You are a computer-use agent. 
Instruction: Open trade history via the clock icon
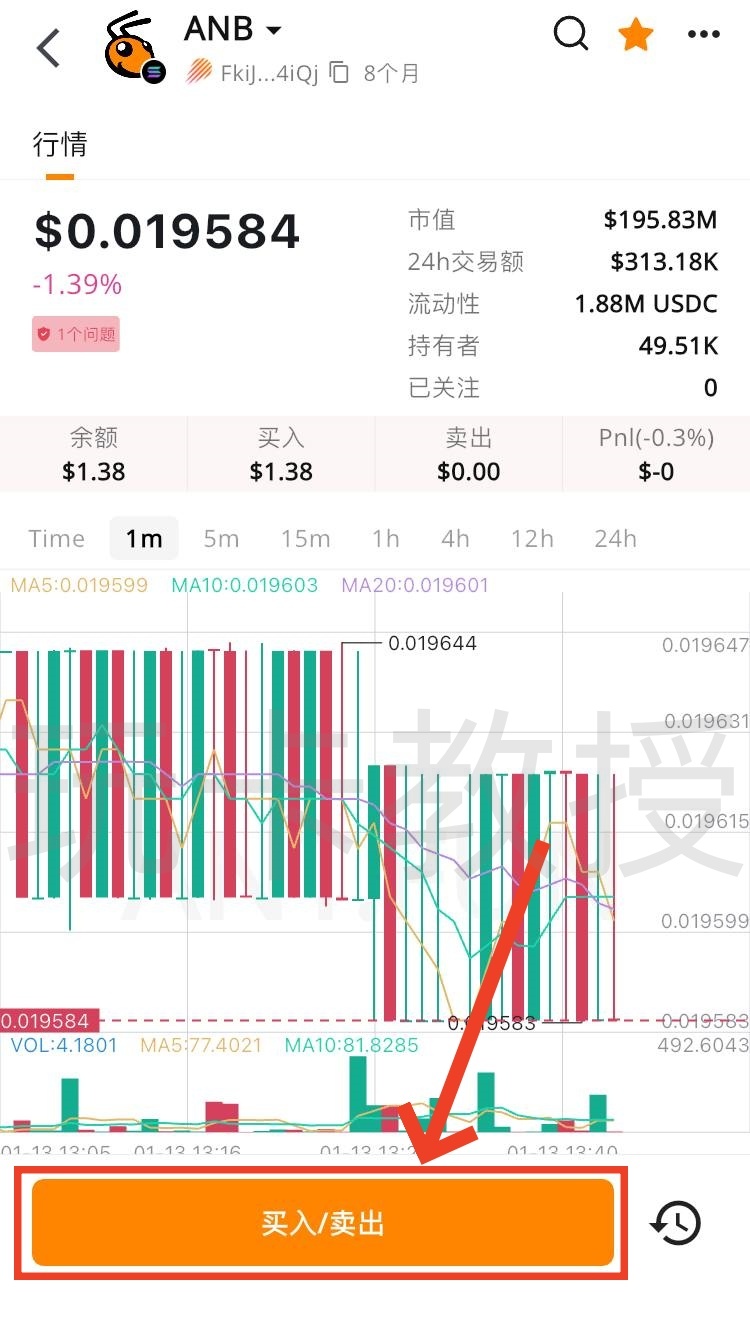tap(678, 1223)
